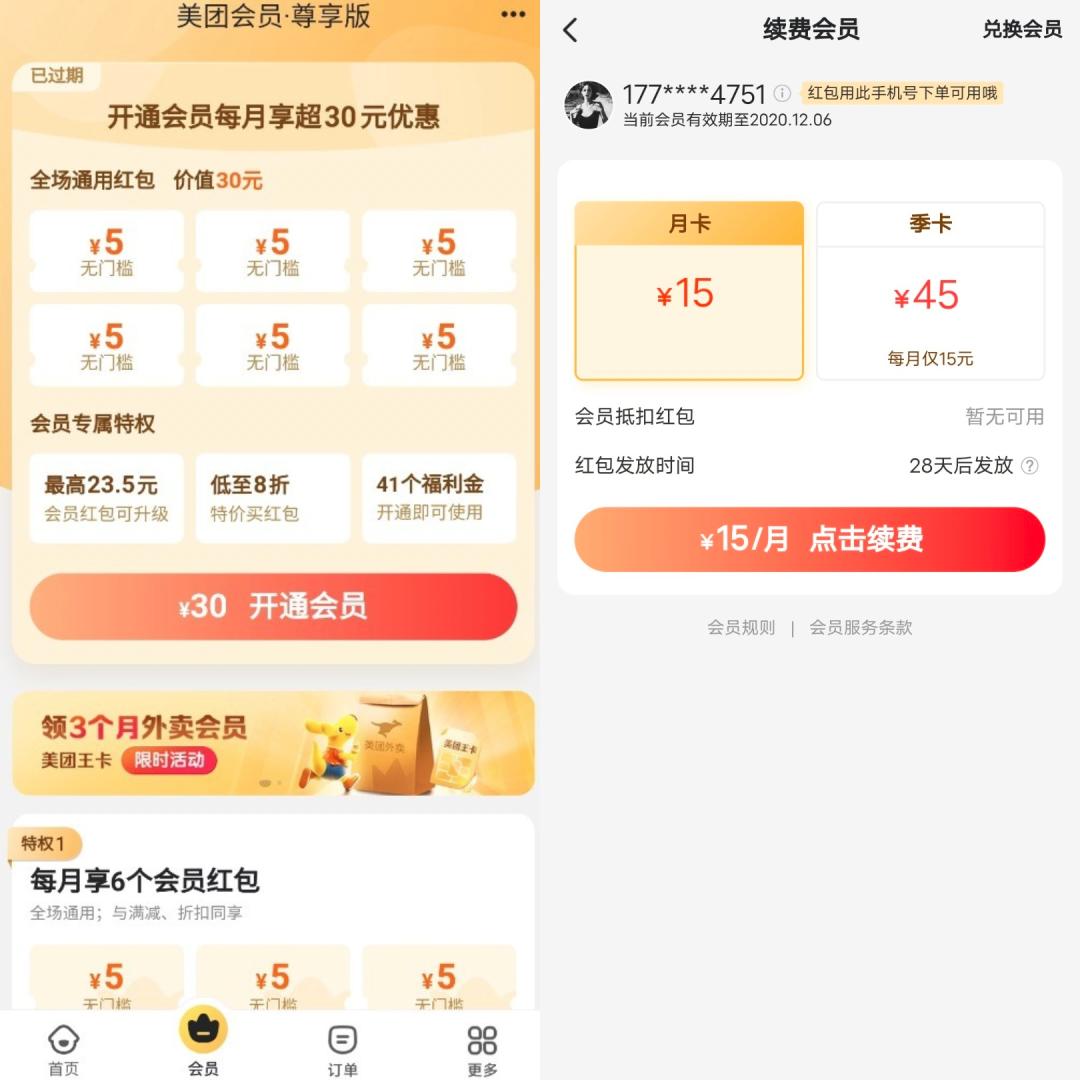Open 最高23.5元 会员红包可升级 privilege
1080x1080 pixels.
click(106, 498)
